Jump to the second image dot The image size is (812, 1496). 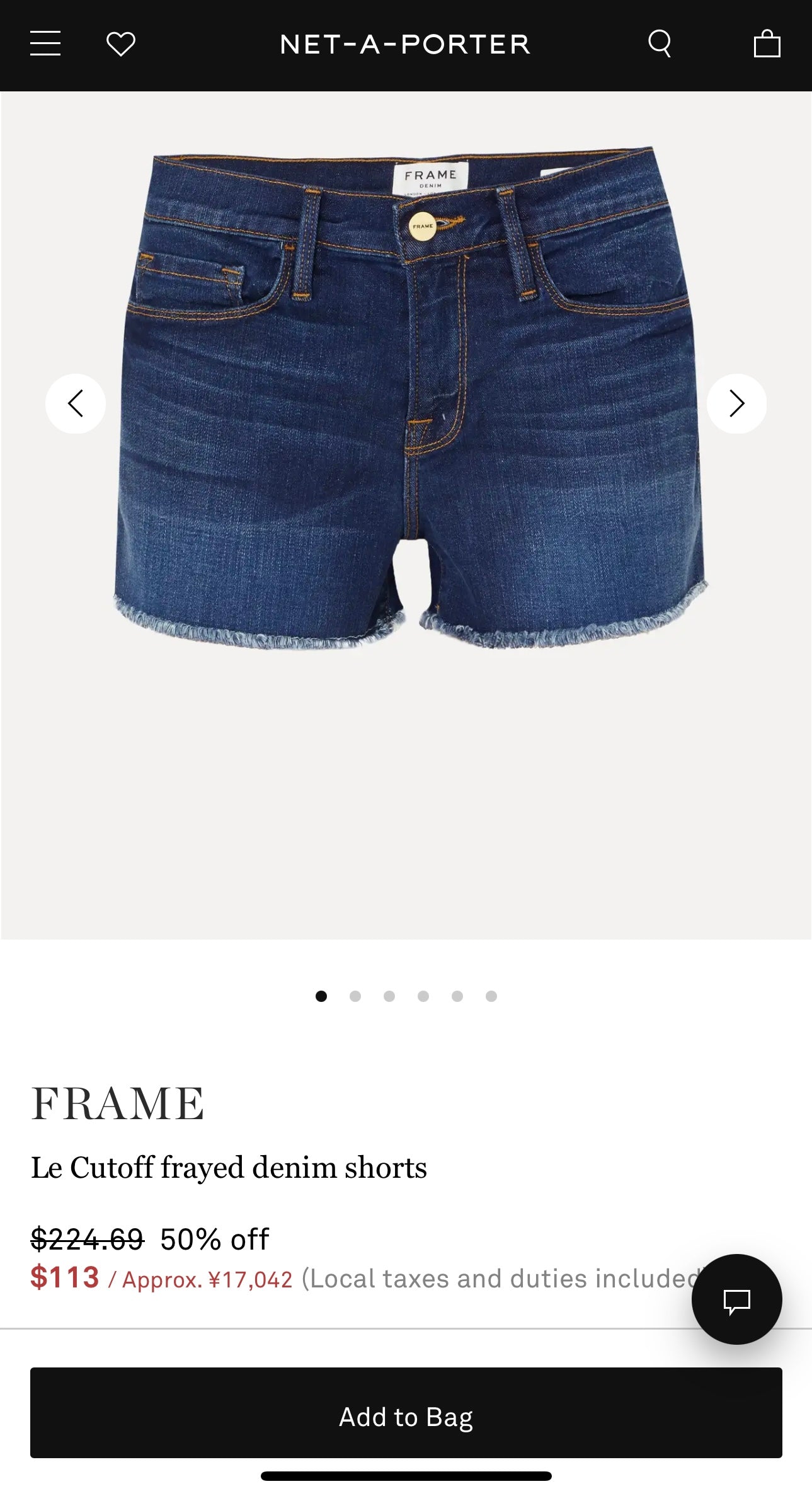click(355, 996)
